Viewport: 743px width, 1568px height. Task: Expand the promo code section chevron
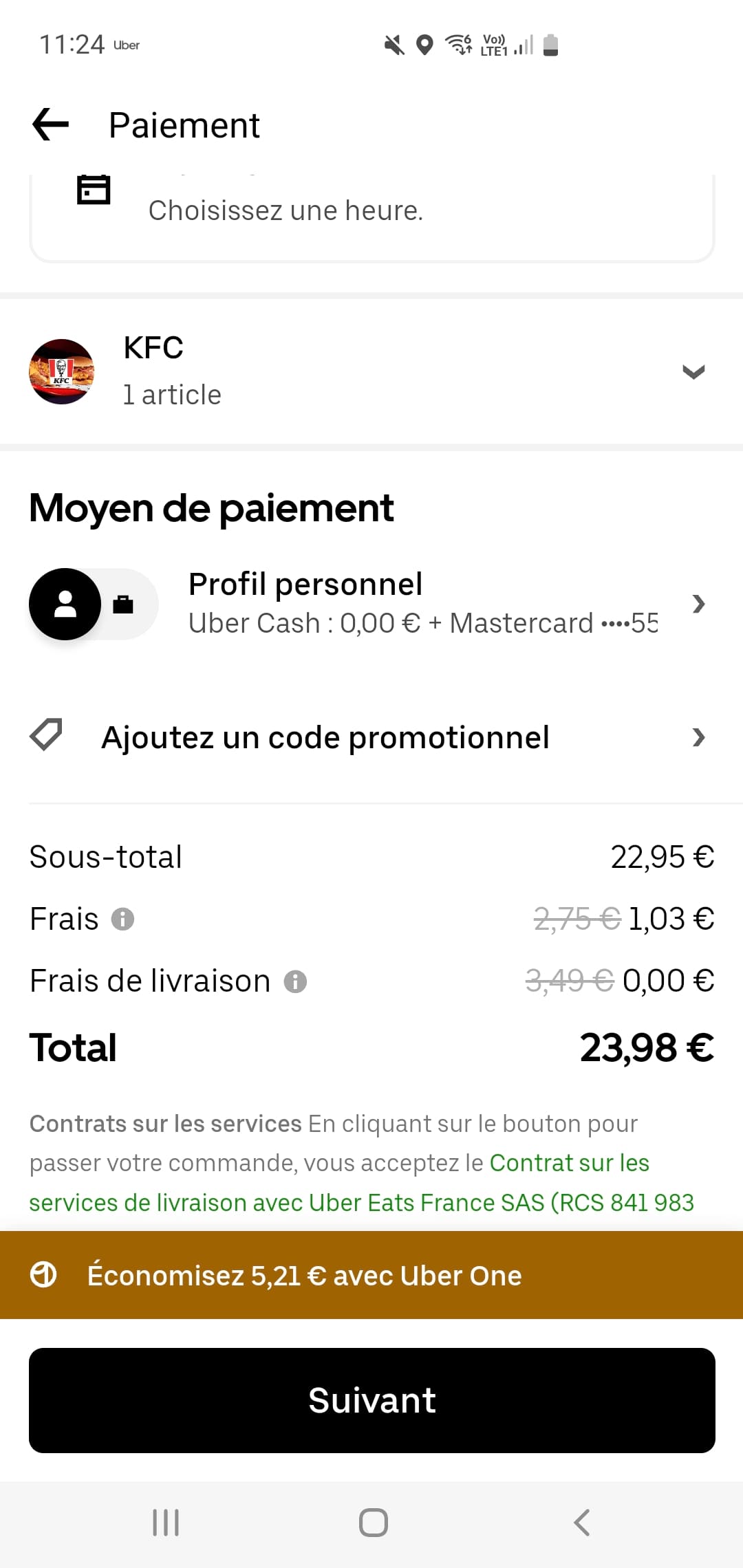tap(699, 737)
